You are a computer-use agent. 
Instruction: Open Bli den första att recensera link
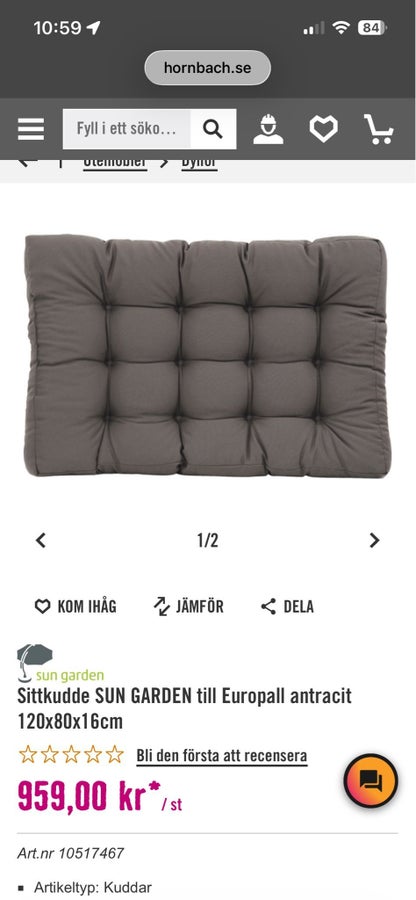click(x=221, y=755)
